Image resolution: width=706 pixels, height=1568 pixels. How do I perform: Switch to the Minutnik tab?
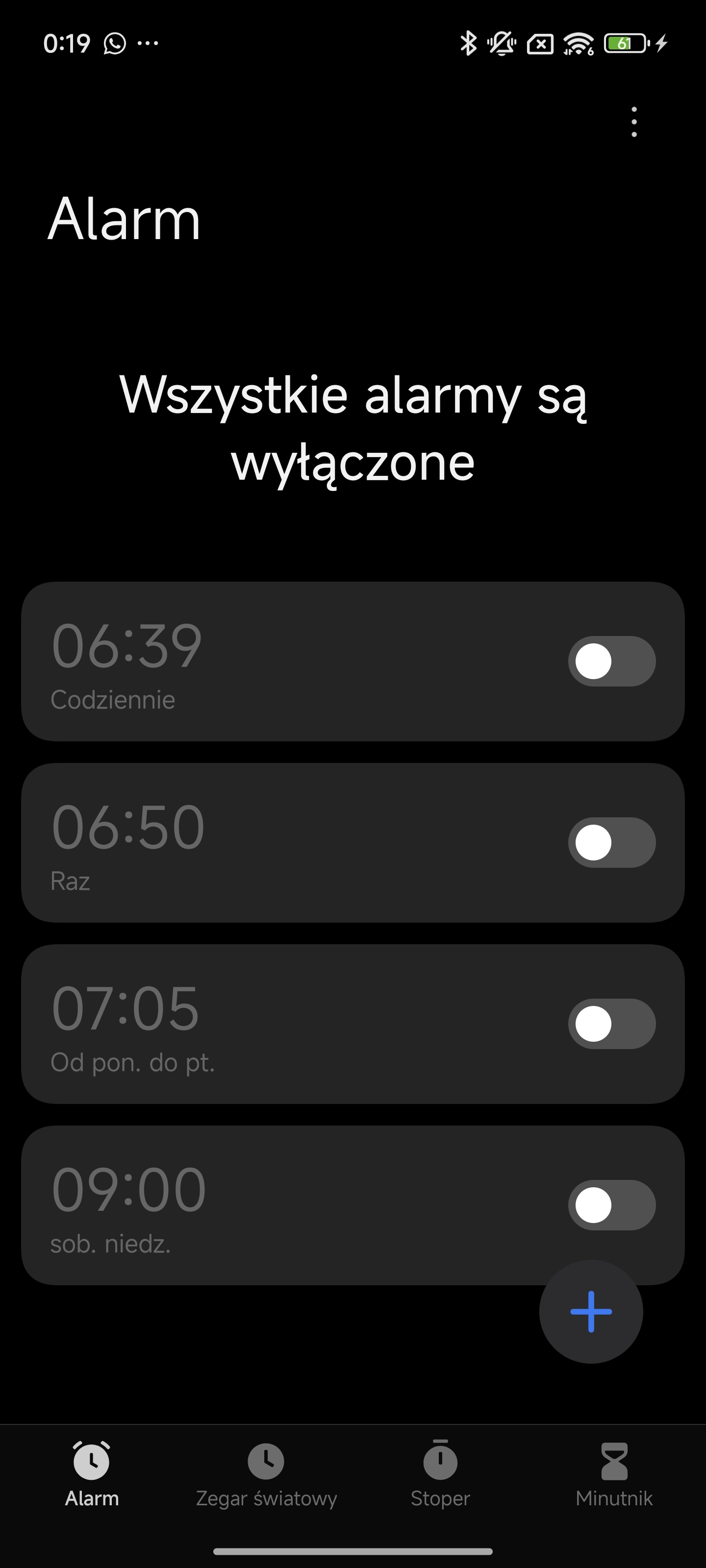(614, 1473)
